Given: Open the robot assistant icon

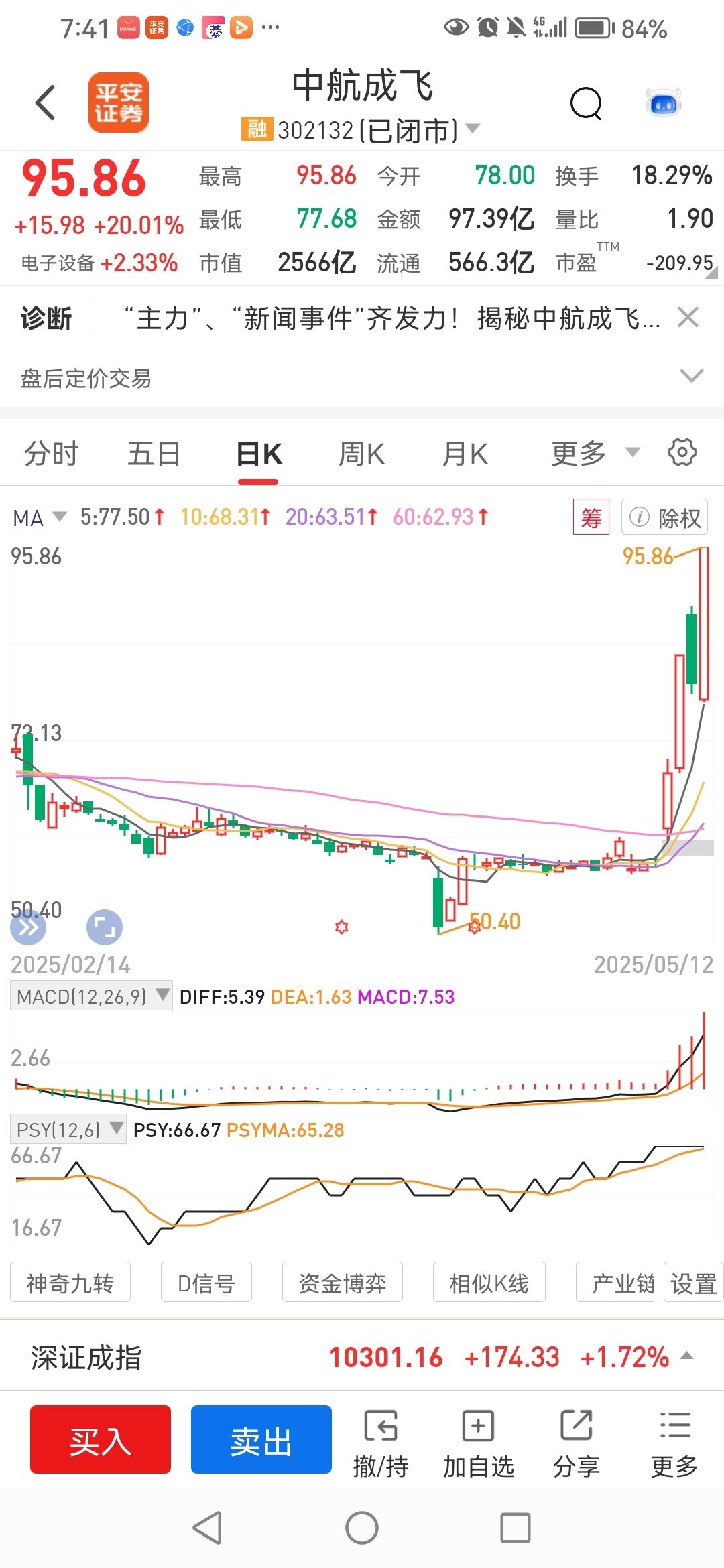Looking at the screenshot, I should 664,103.
